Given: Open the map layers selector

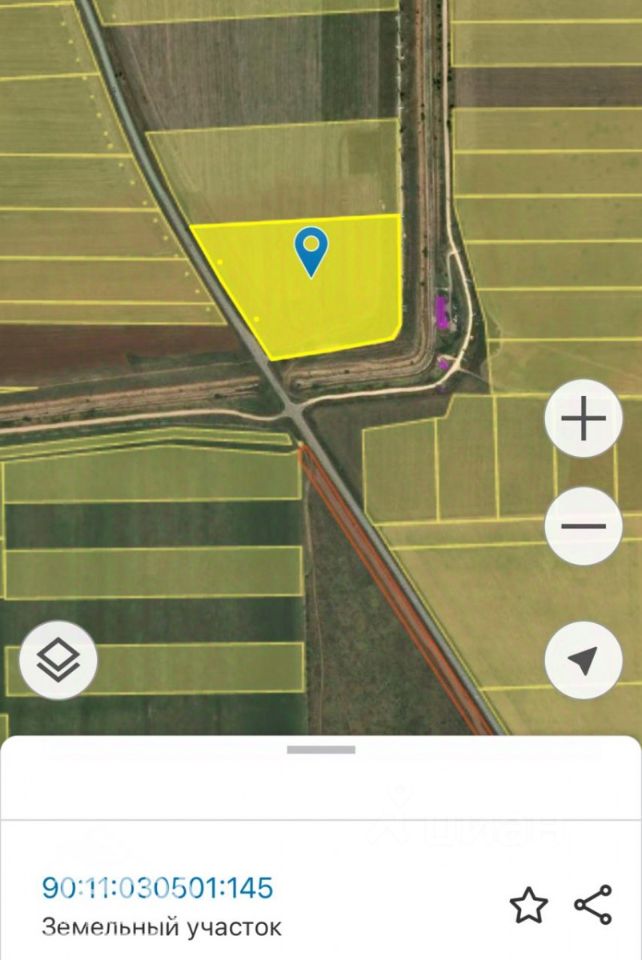Looking at the screenshot, I should [x=58, y=659].
